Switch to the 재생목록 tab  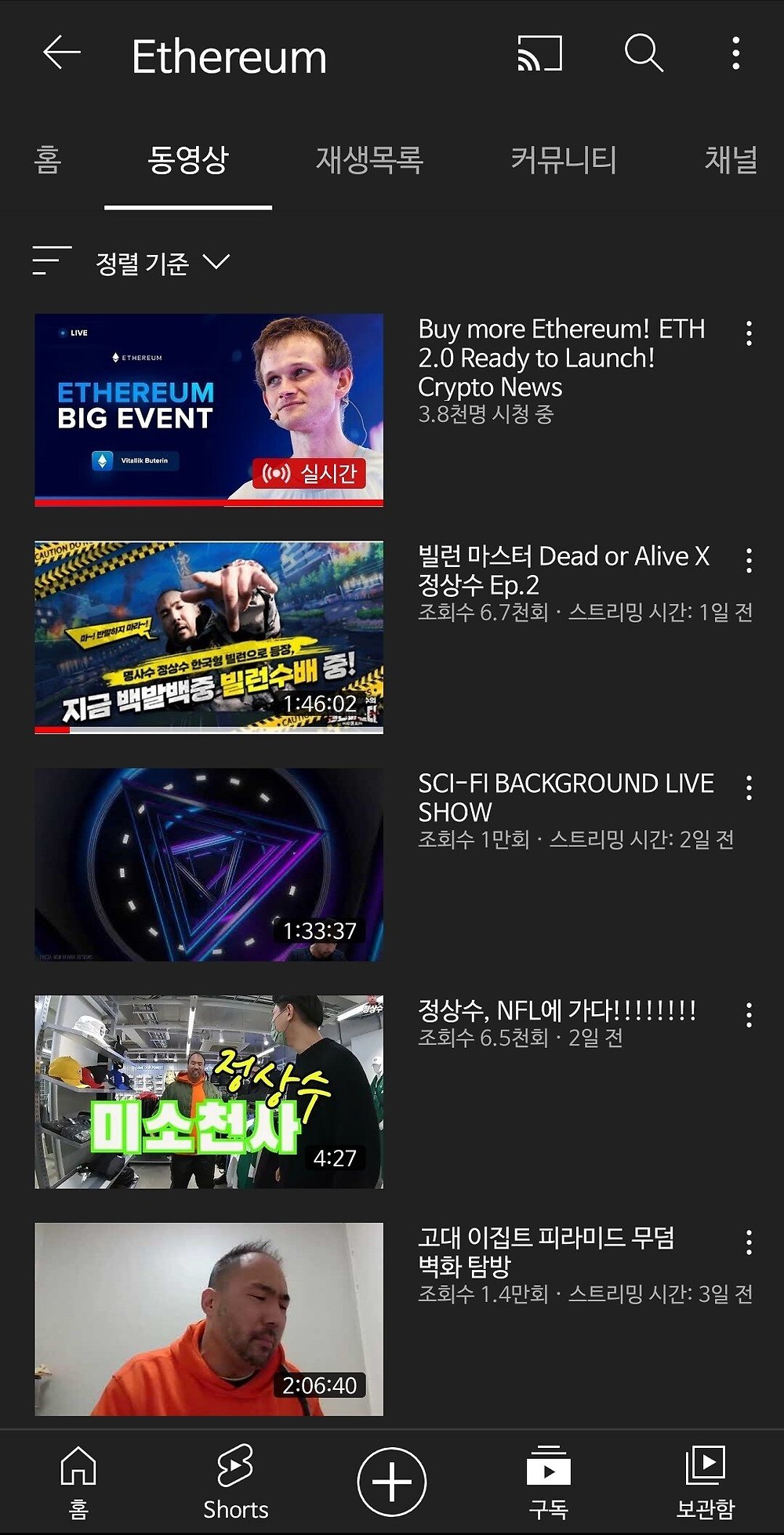point(369,160)
